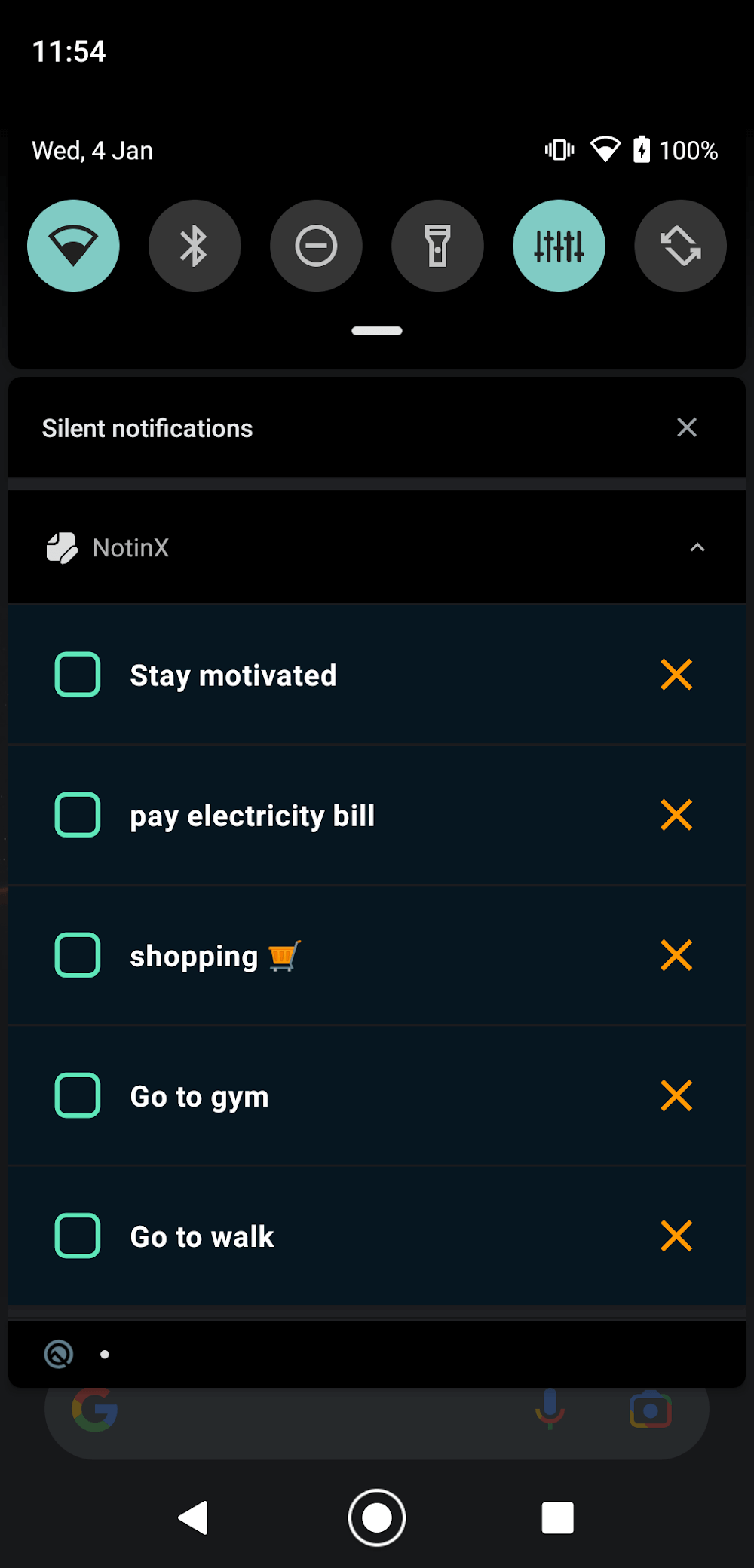The width and height of the screenshot is (754, 1568).
Task: Remove the pay electricity bill note
Action: pos(676,815)
